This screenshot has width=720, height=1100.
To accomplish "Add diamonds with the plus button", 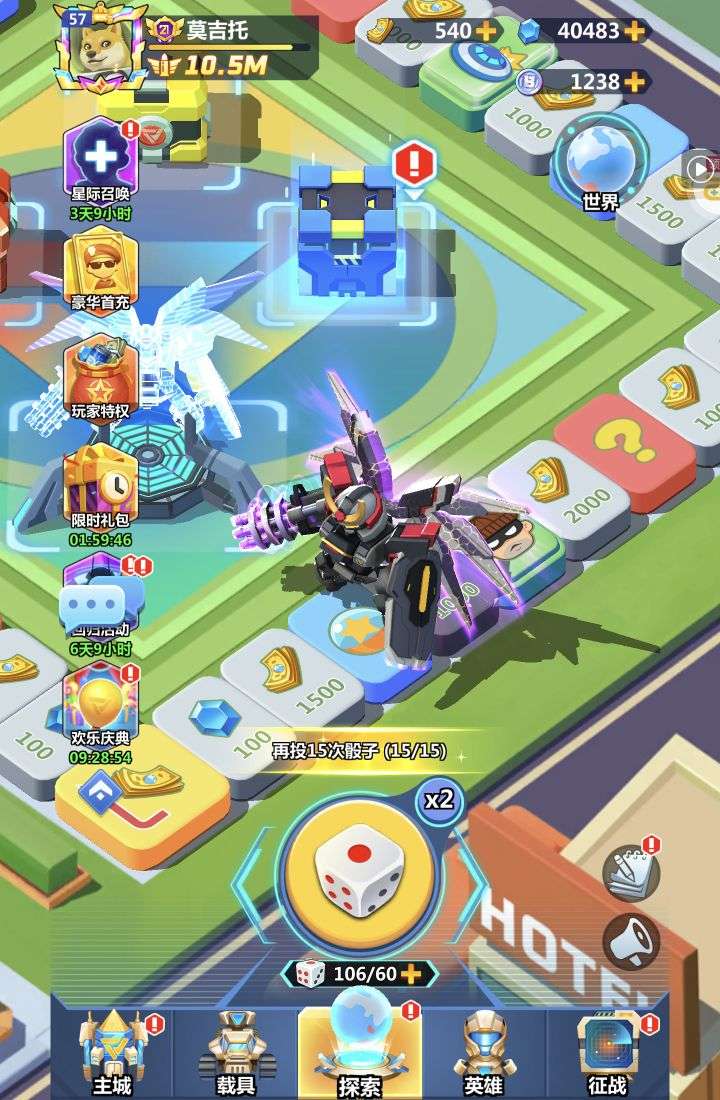I will (634, 31).
